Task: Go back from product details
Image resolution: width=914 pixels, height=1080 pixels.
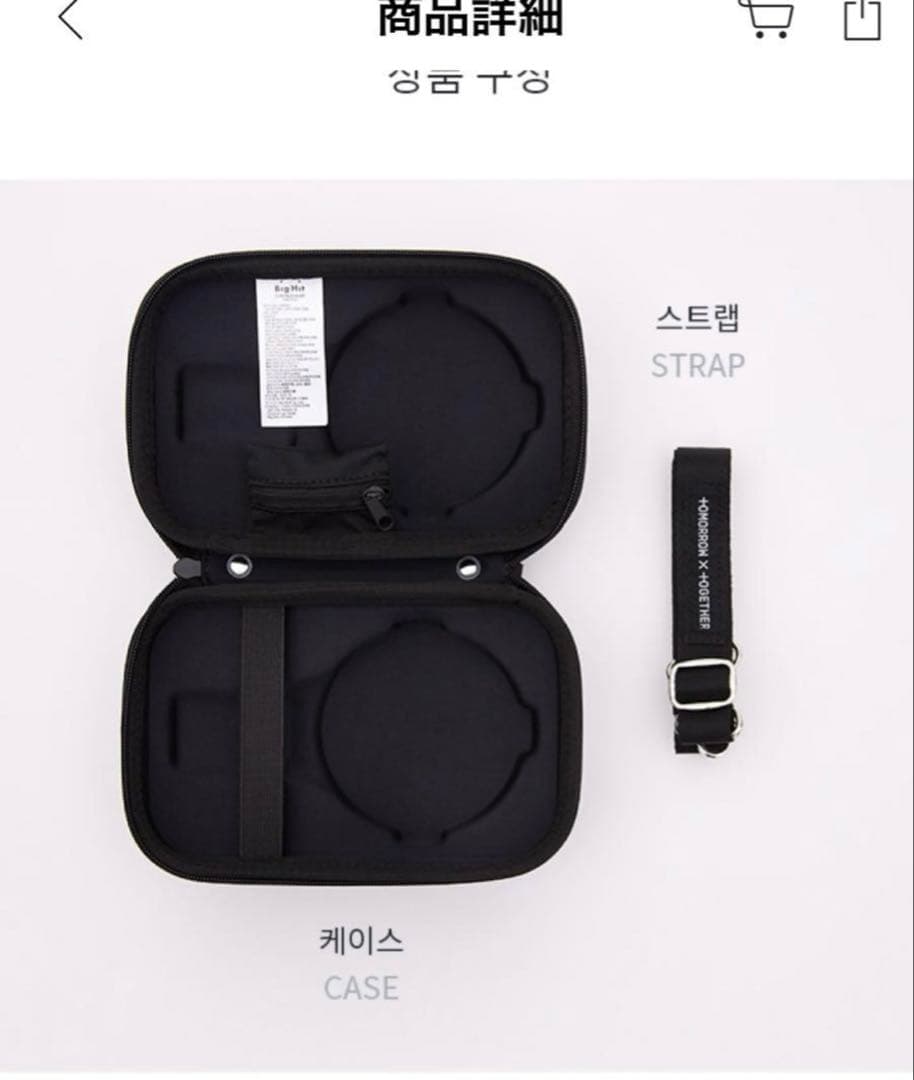Action: (x=70, y=18)
